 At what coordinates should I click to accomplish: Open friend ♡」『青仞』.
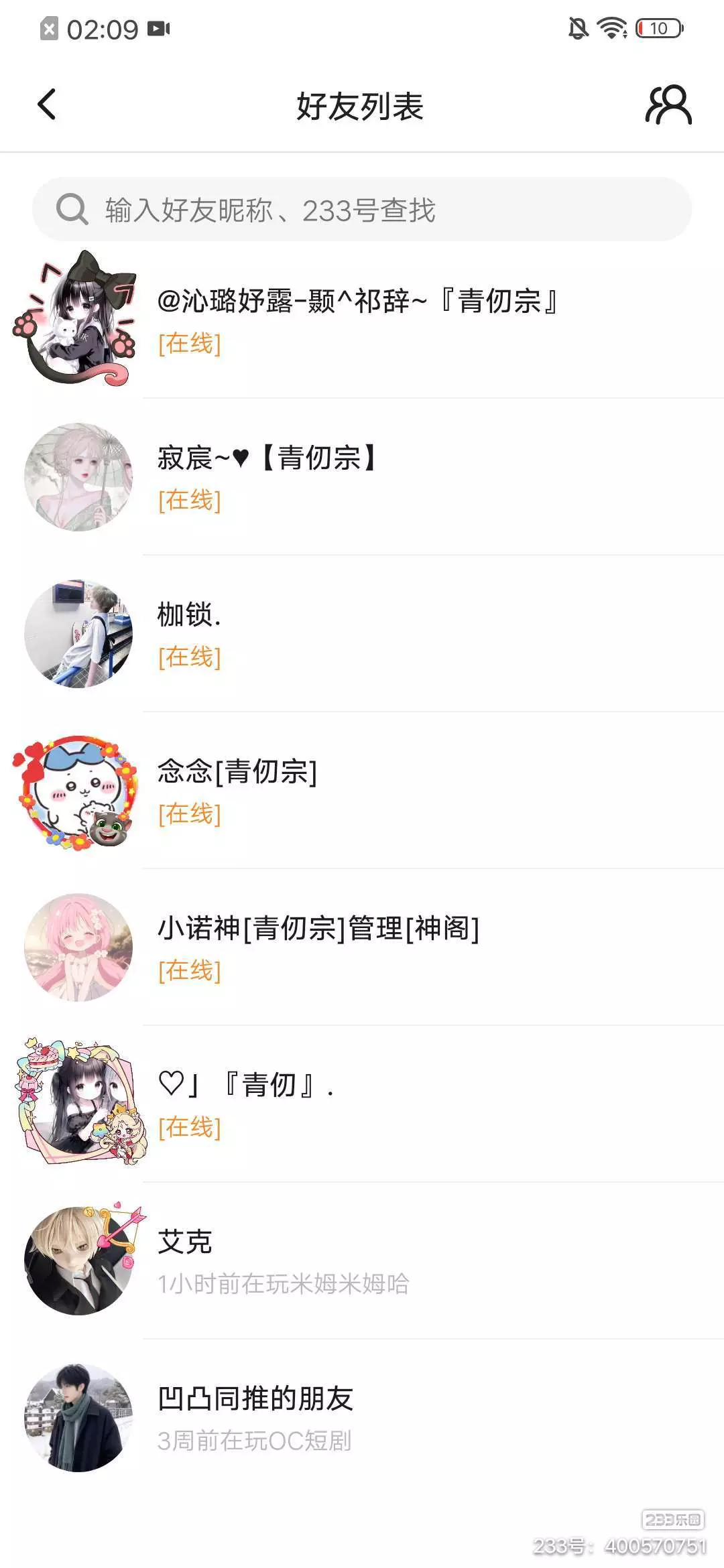pyautogui.click(x=362, y=1104)
